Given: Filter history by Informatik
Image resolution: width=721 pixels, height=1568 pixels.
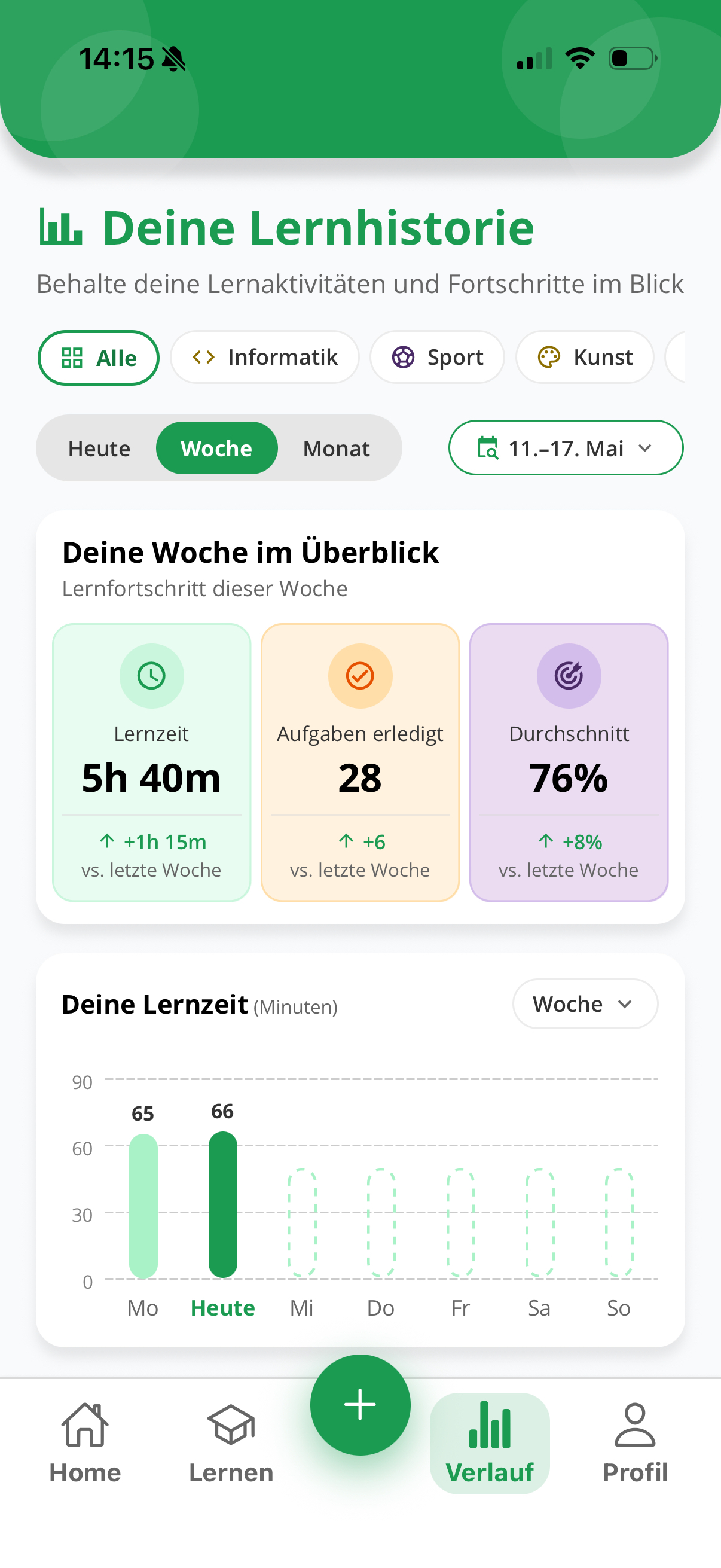Looking at the screenshot, I should click(265, 357).
